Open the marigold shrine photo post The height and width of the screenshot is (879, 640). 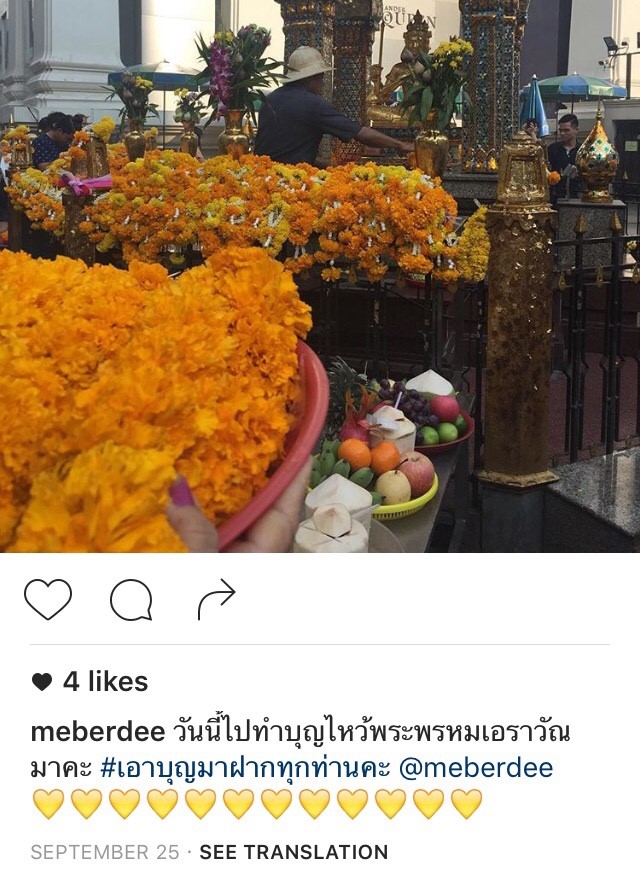click(x=320, y=276)
